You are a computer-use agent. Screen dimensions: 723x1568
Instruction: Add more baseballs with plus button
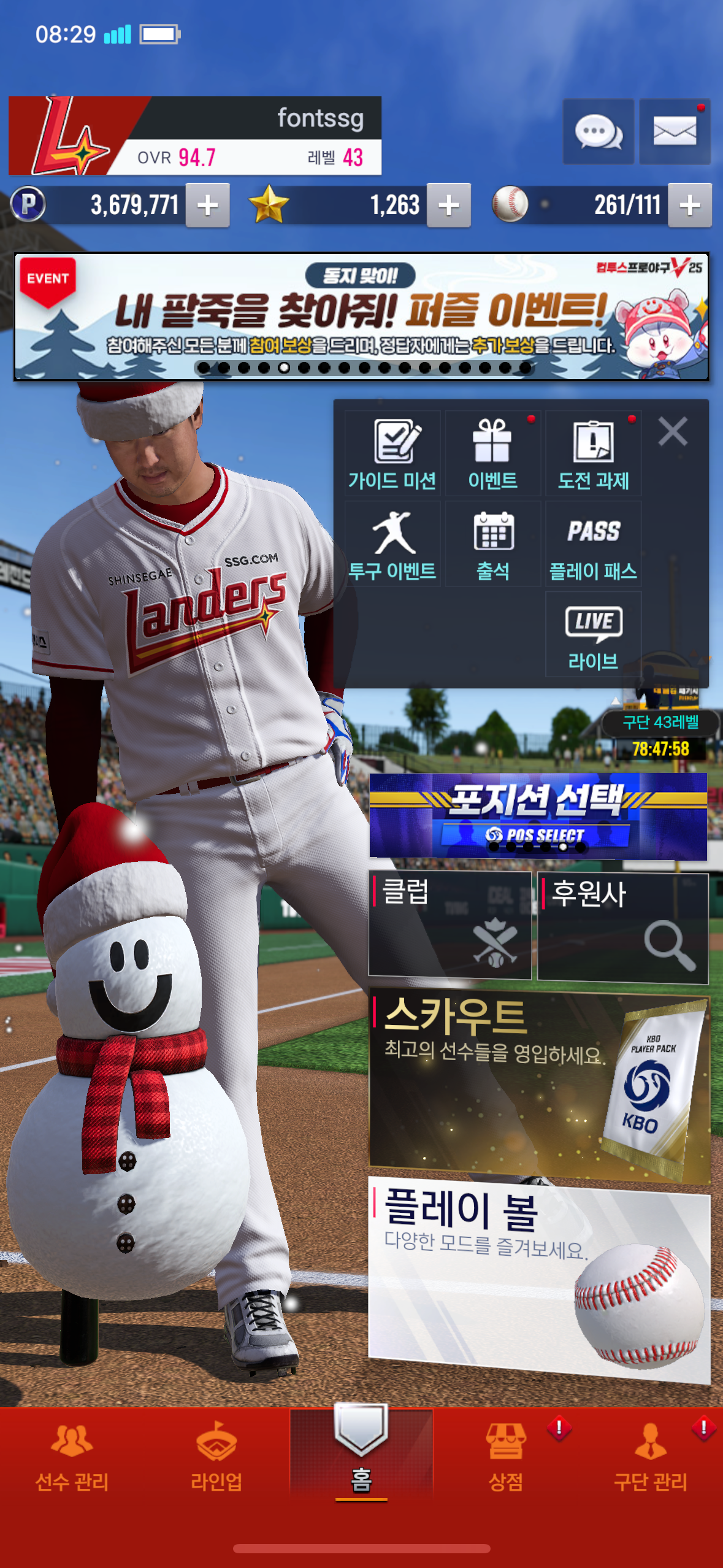tap(689, 206)
